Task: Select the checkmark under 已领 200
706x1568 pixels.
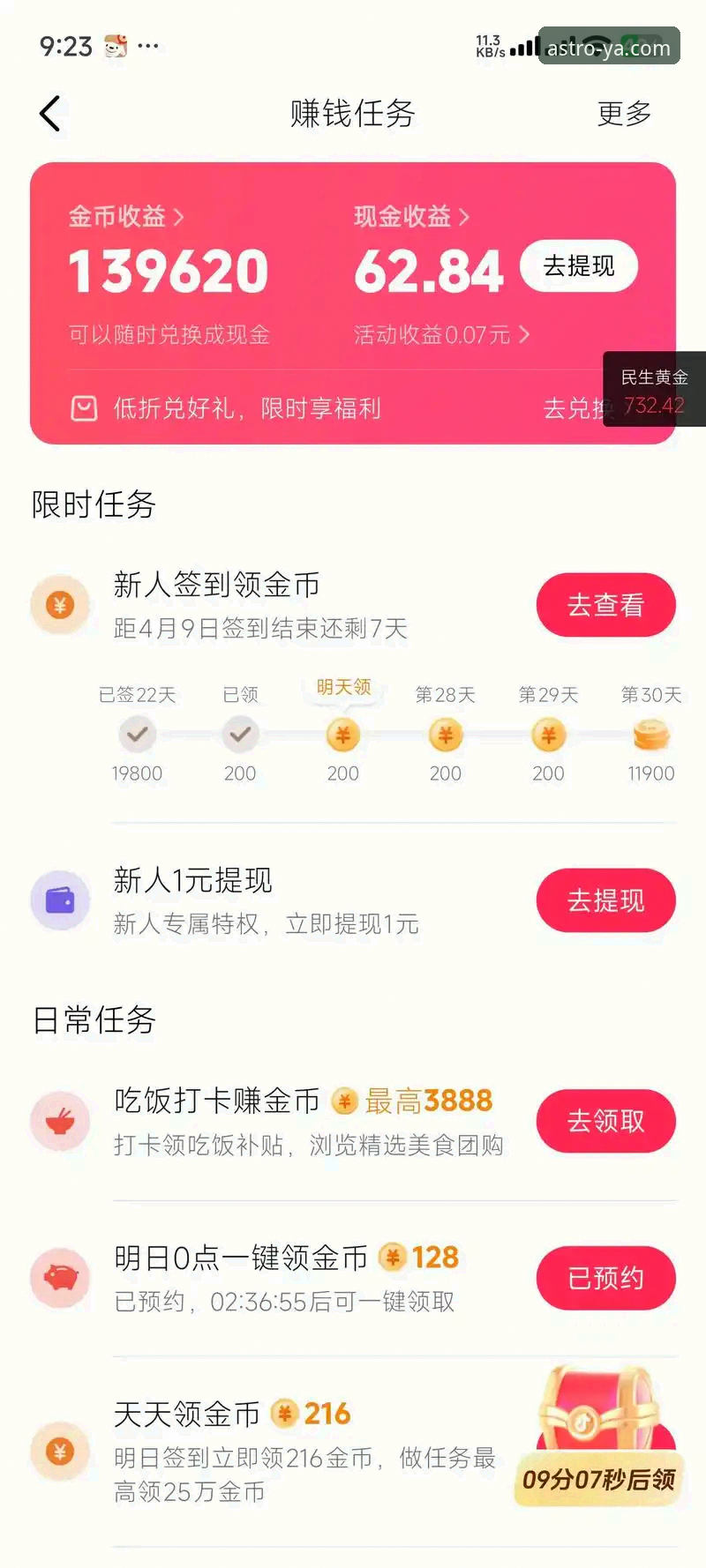Action: click(x=240, y=735)
